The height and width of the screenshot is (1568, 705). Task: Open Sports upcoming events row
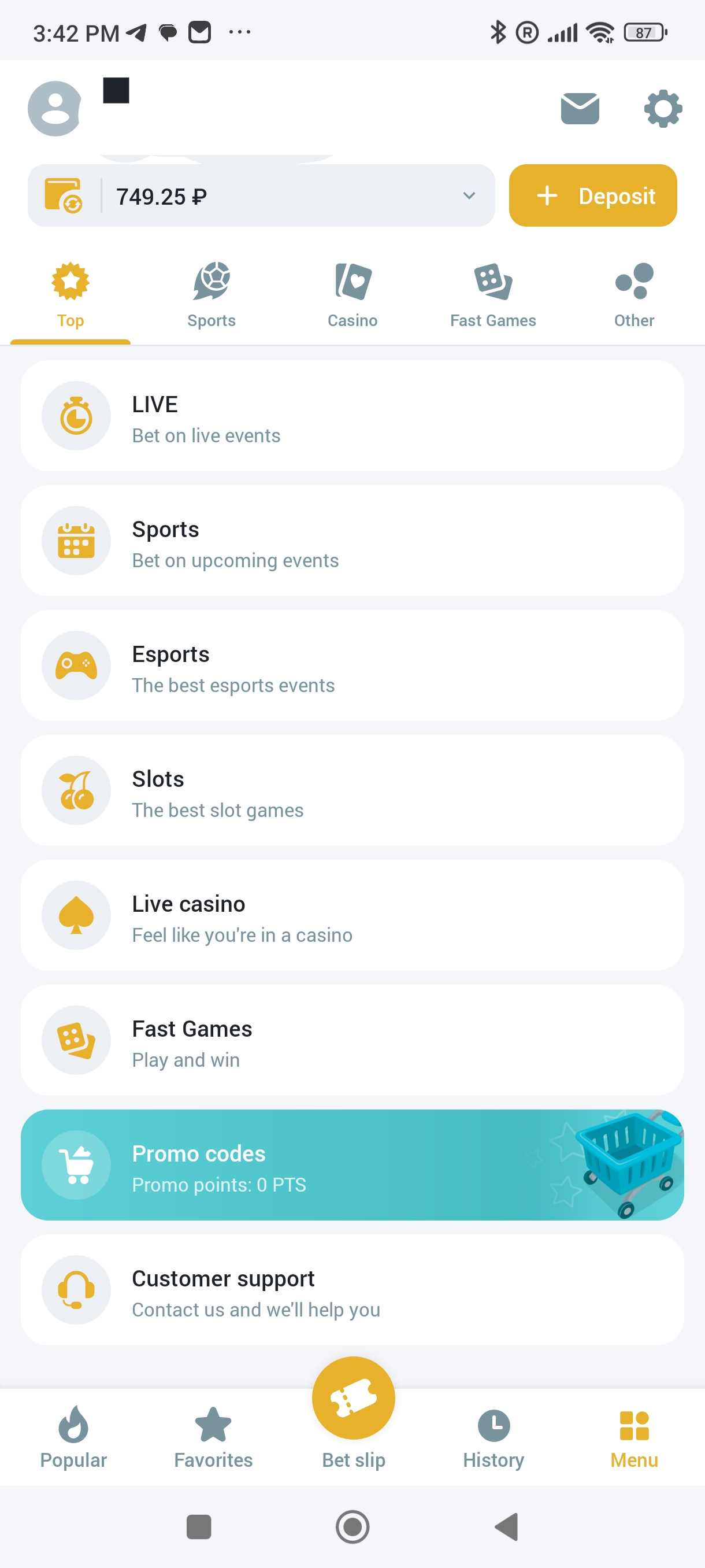click(352, 541)
